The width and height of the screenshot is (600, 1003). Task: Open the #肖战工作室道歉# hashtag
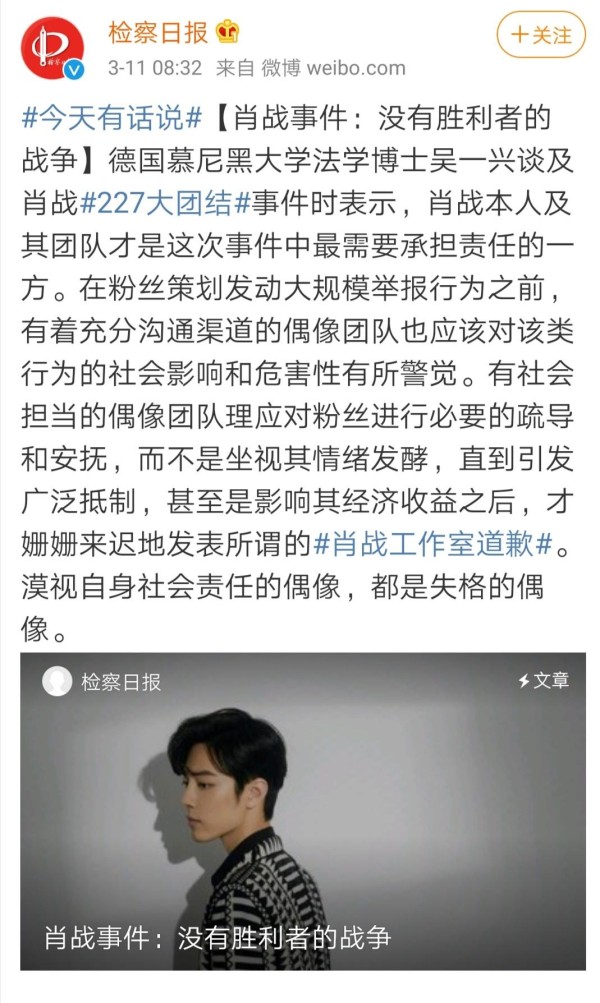[x=433, y=544]
